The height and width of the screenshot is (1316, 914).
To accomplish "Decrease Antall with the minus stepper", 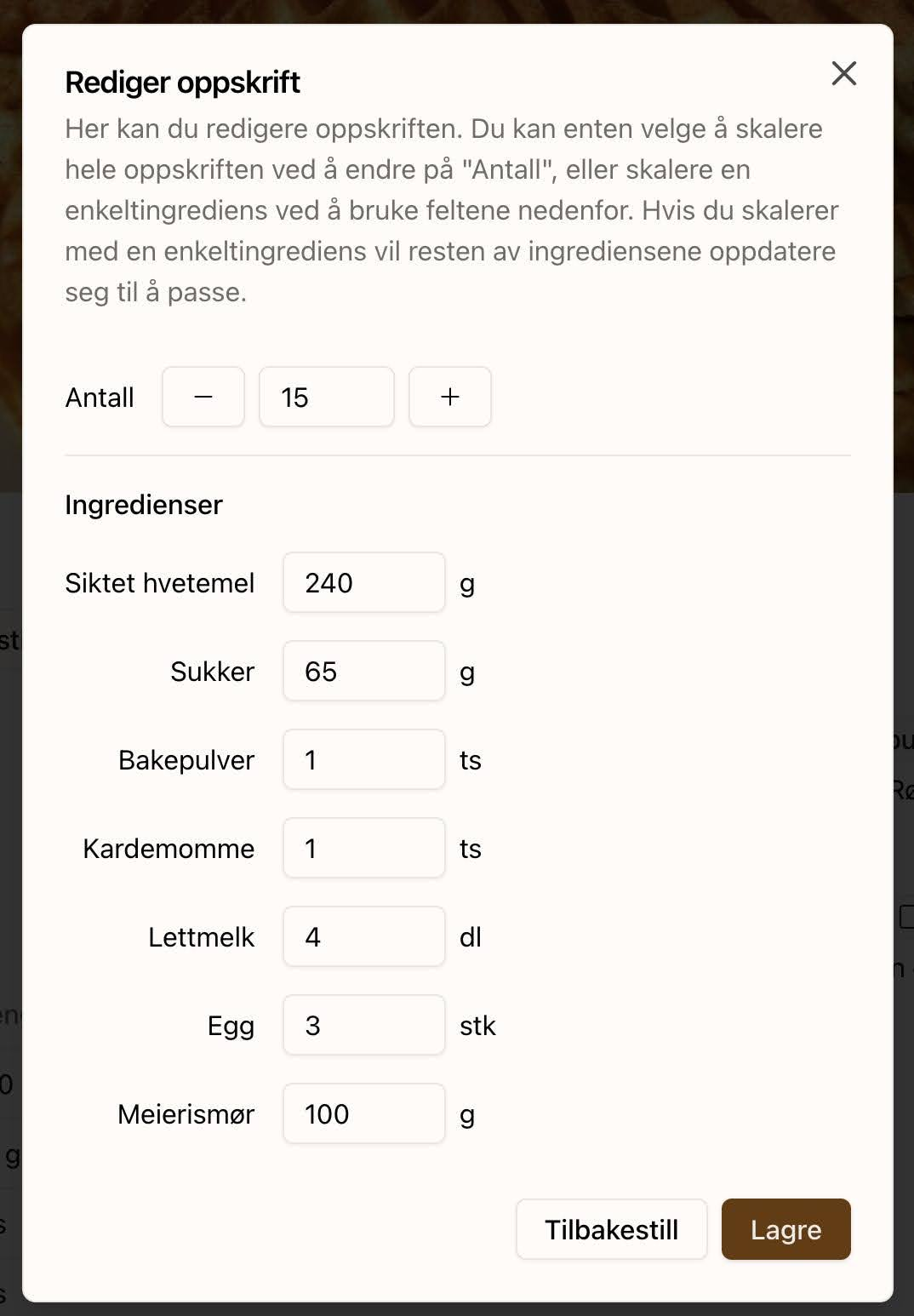I will 203,397.
